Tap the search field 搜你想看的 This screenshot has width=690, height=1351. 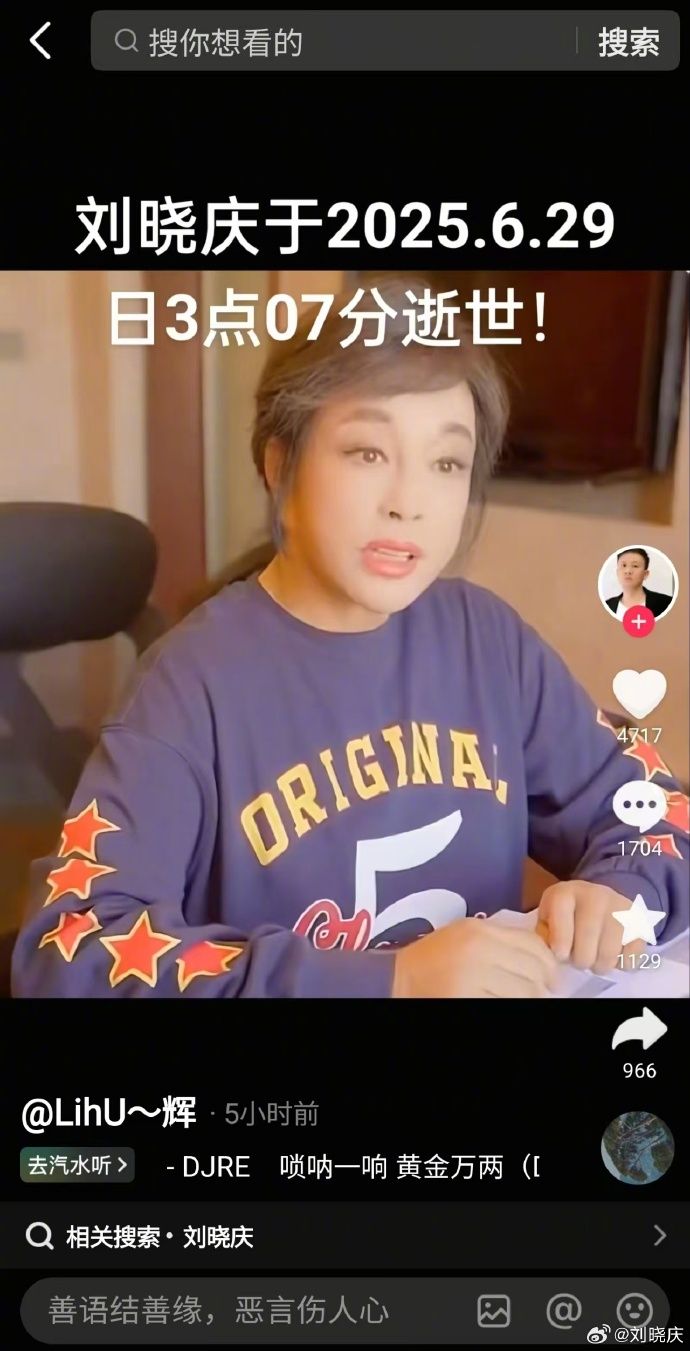(x=340, y=42)
